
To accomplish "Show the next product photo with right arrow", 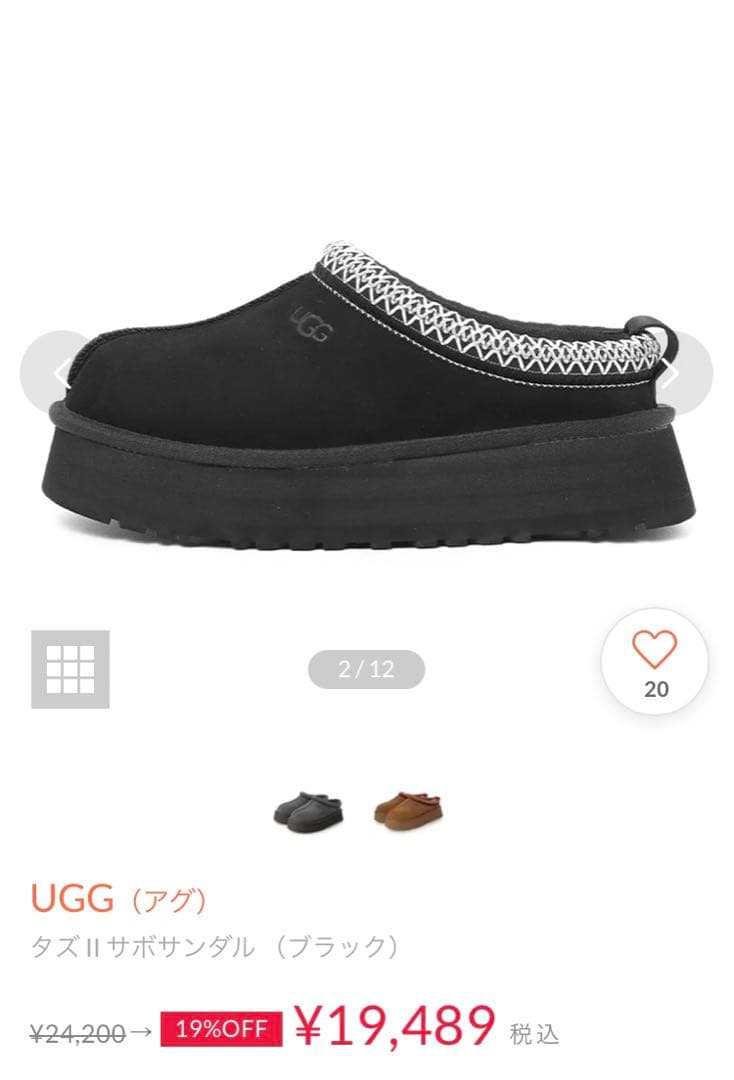I will (x=672, y=371).
